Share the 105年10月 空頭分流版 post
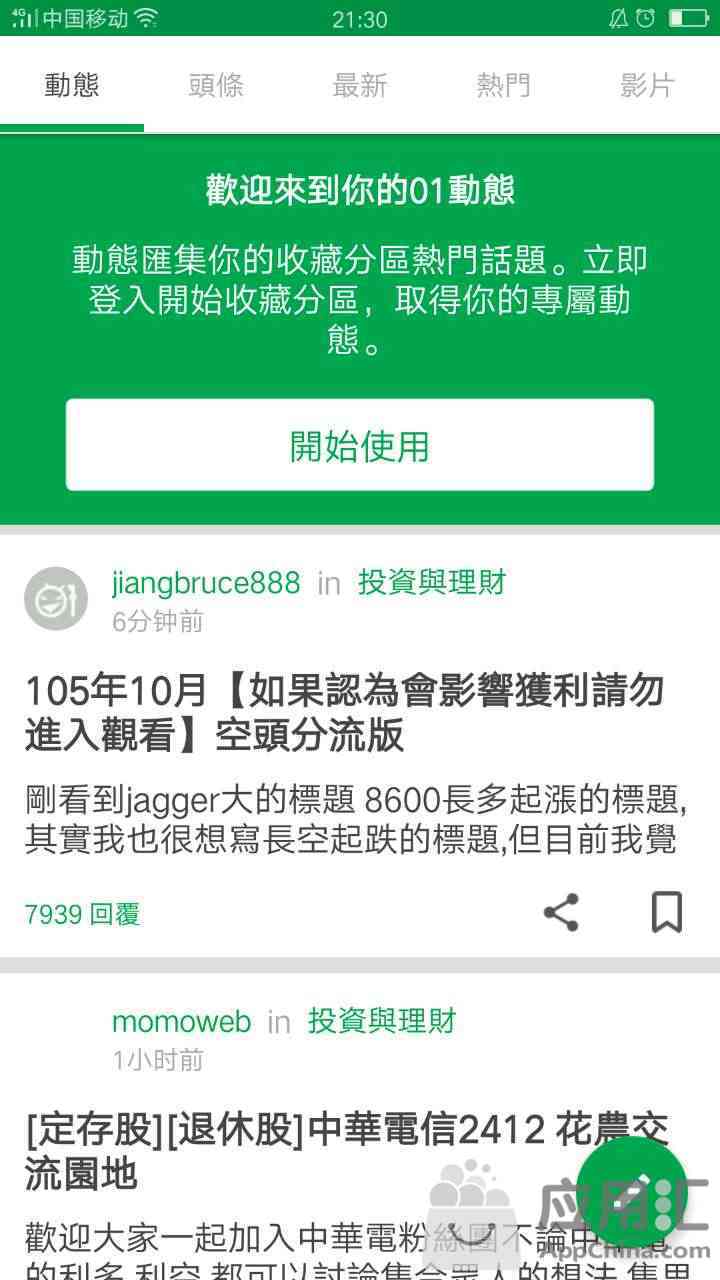Viewport: 720px width, 1280px height. coord(561,912)
